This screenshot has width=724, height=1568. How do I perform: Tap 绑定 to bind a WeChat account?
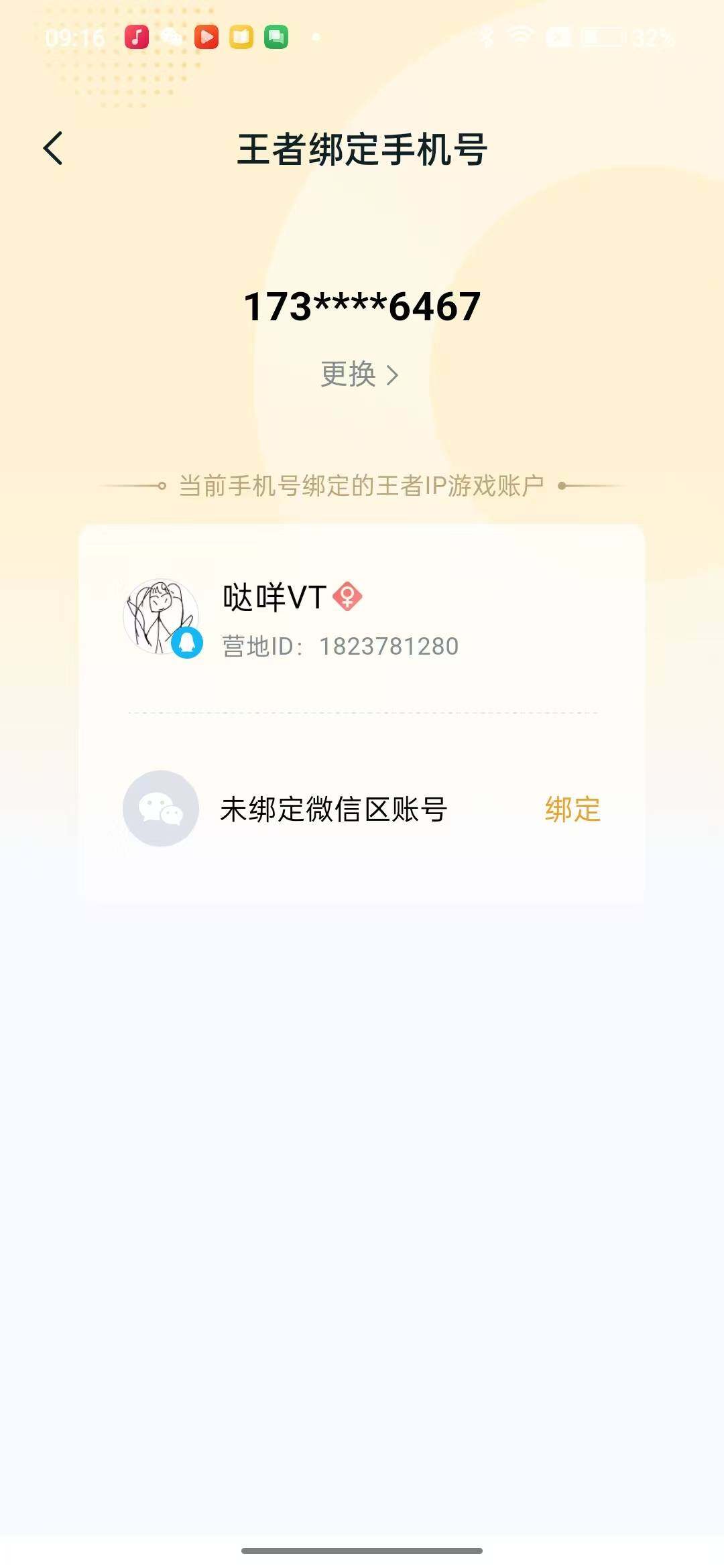tap(572, 809)
